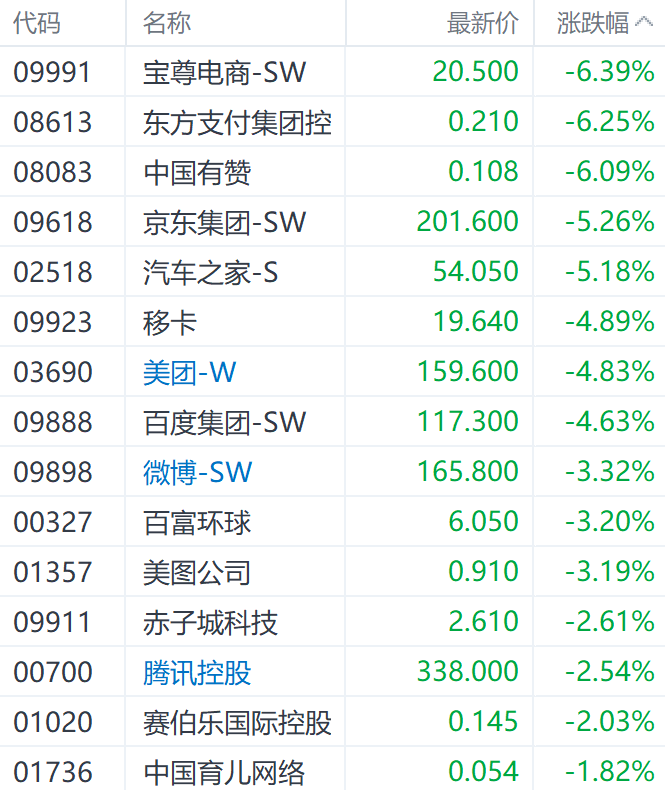The image size is (665, 790).
Task: Select the 赛伯乐国际控股 row
Action: coord(237,722)
